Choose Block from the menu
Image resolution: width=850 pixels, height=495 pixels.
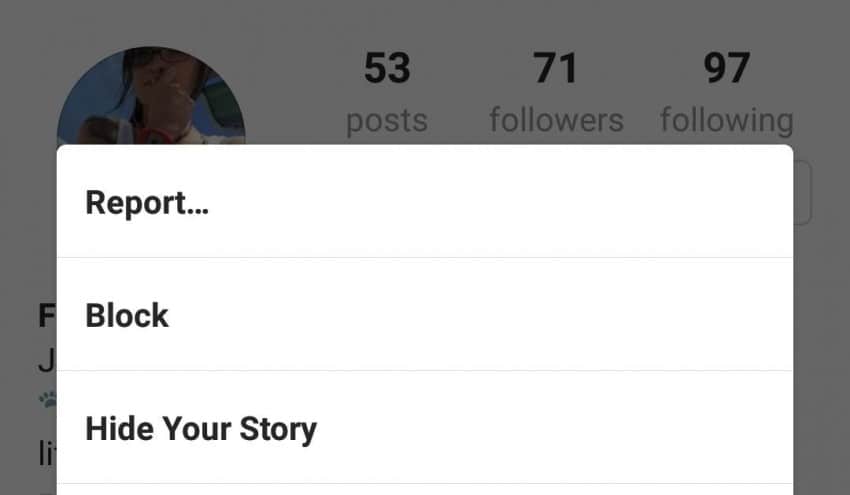128,316
